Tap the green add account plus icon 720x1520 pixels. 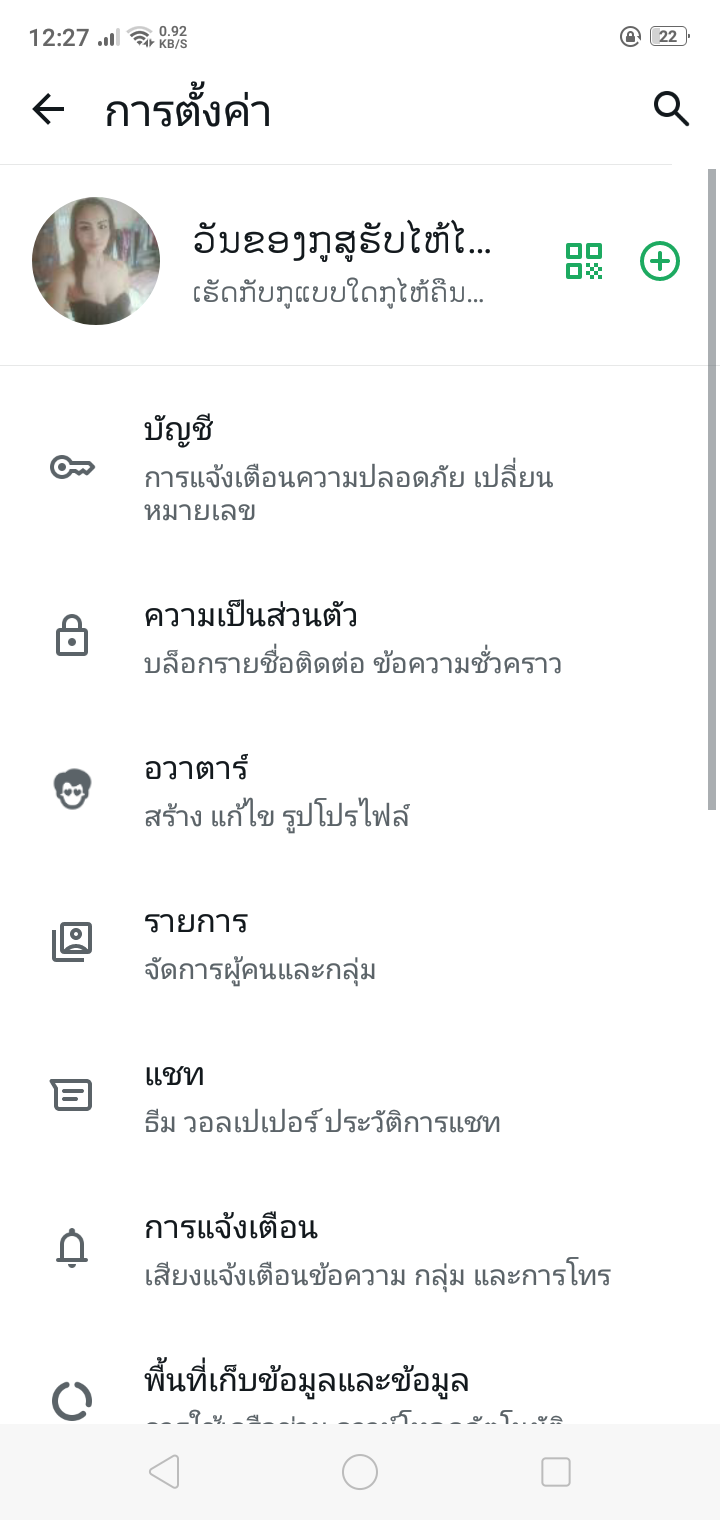tap(659, 262)
